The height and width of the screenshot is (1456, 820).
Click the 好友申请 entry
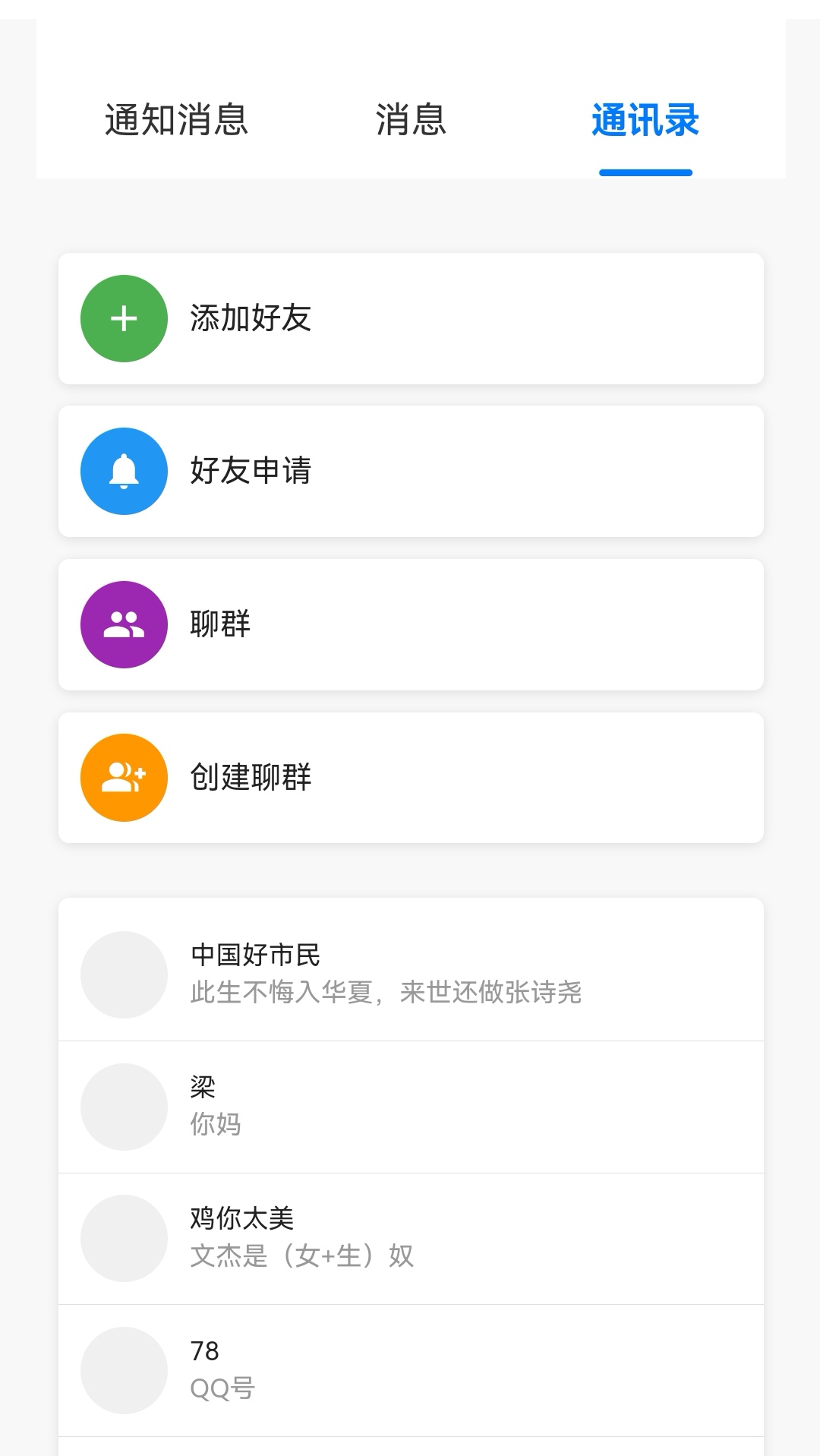[410, 471]
